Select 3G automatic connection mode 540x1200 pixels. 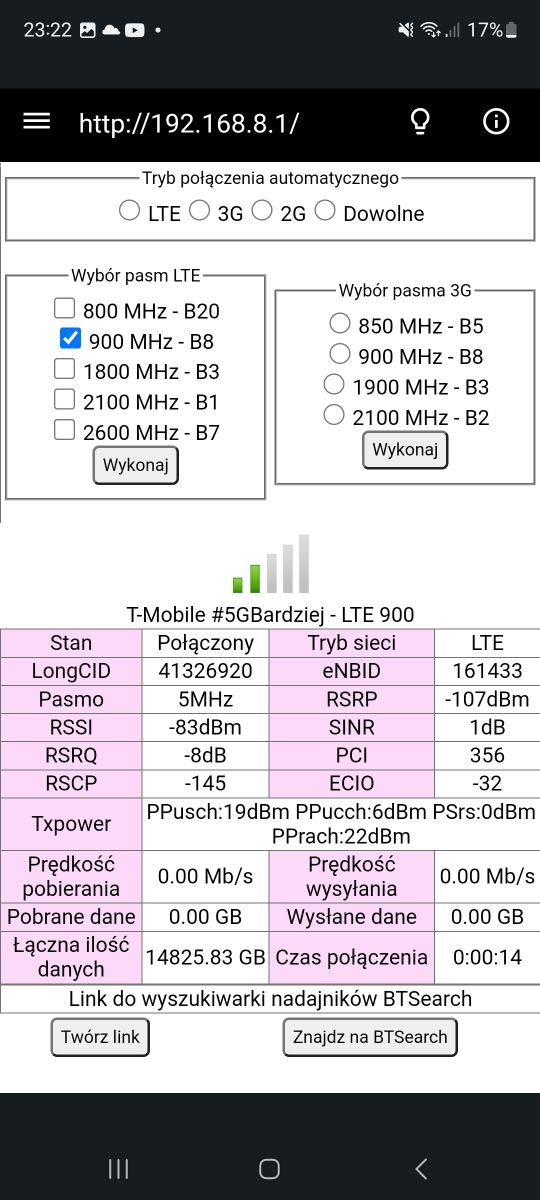200,211
